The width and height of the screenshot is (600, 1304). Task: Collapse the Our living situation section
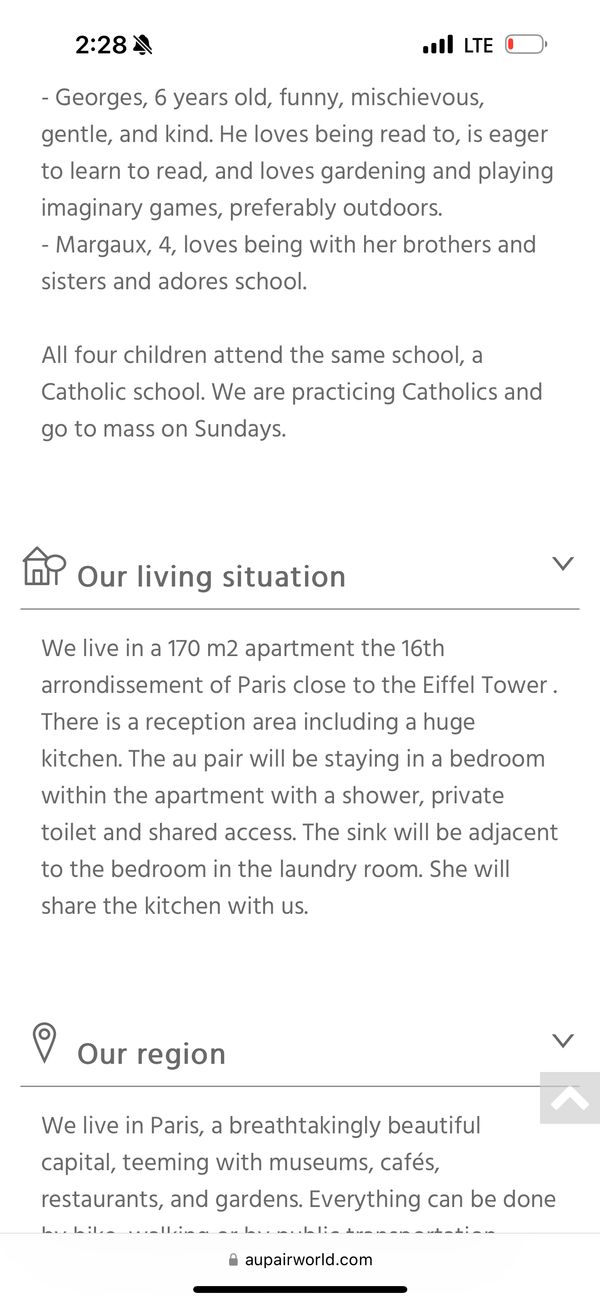coord(563,564)
